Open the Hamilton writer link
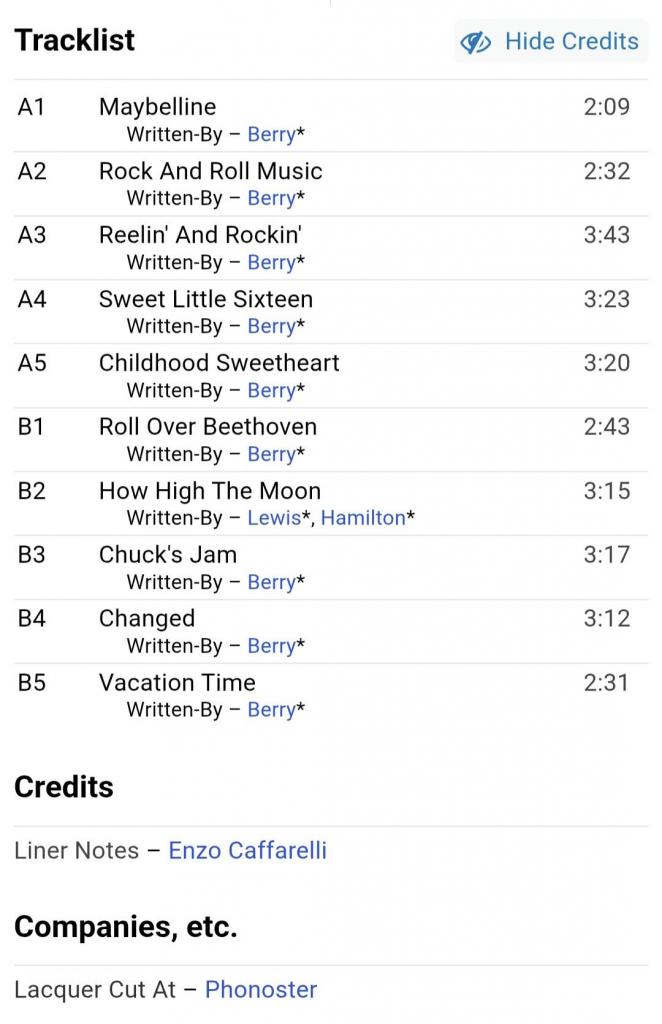Screen dimensions: 662x1024 tap(362, 519)
